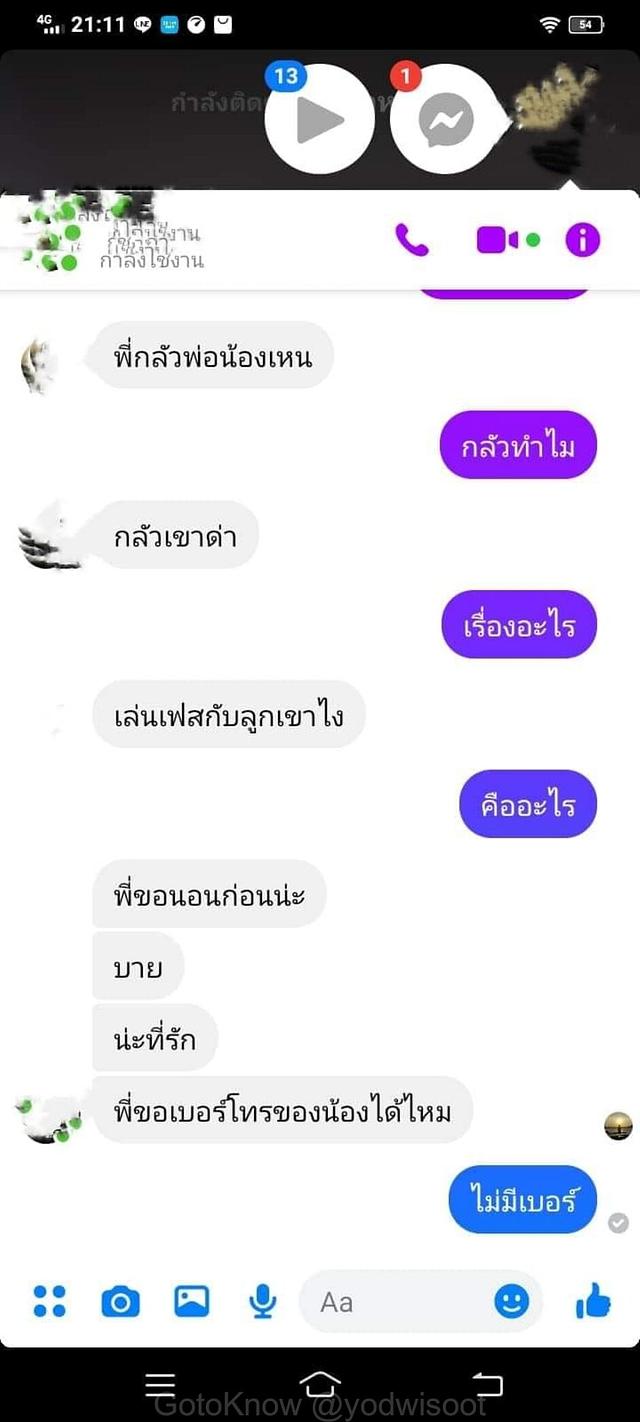Open the play bubble with 13 badge
The width and height of the screenshot is (640, 1422).
[x=320, y=120]
